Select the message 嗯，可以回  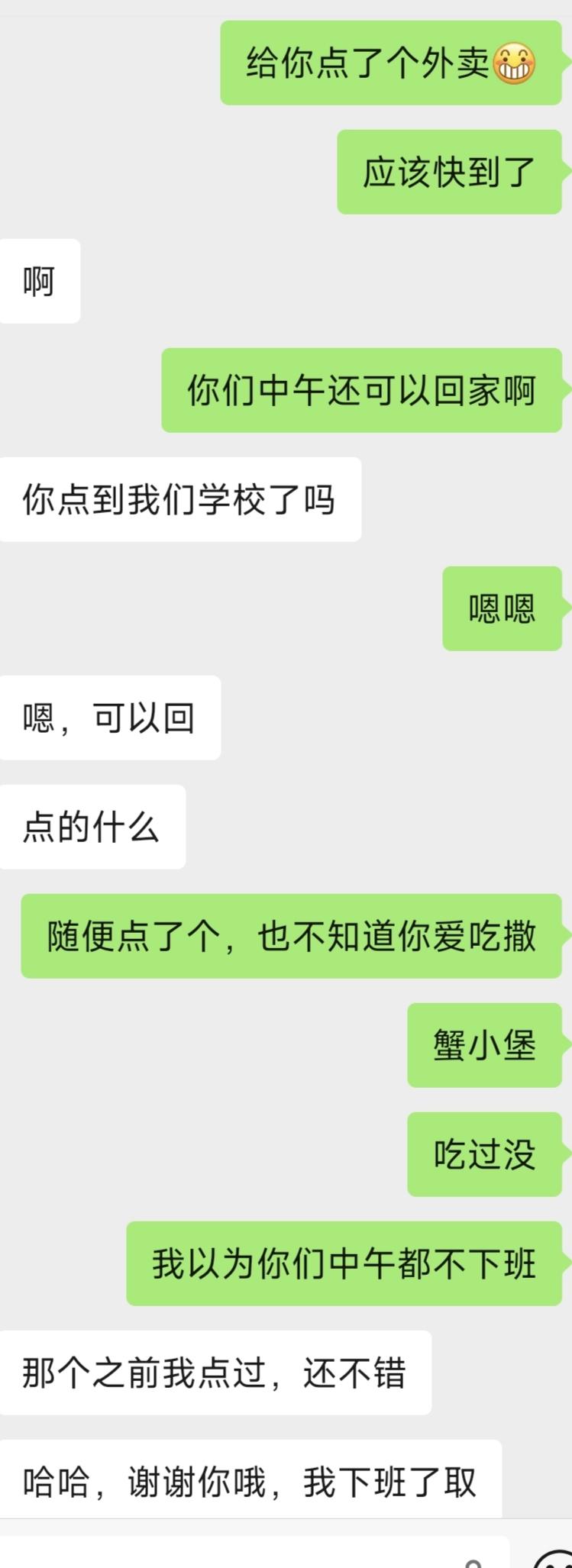coord(109,716)
